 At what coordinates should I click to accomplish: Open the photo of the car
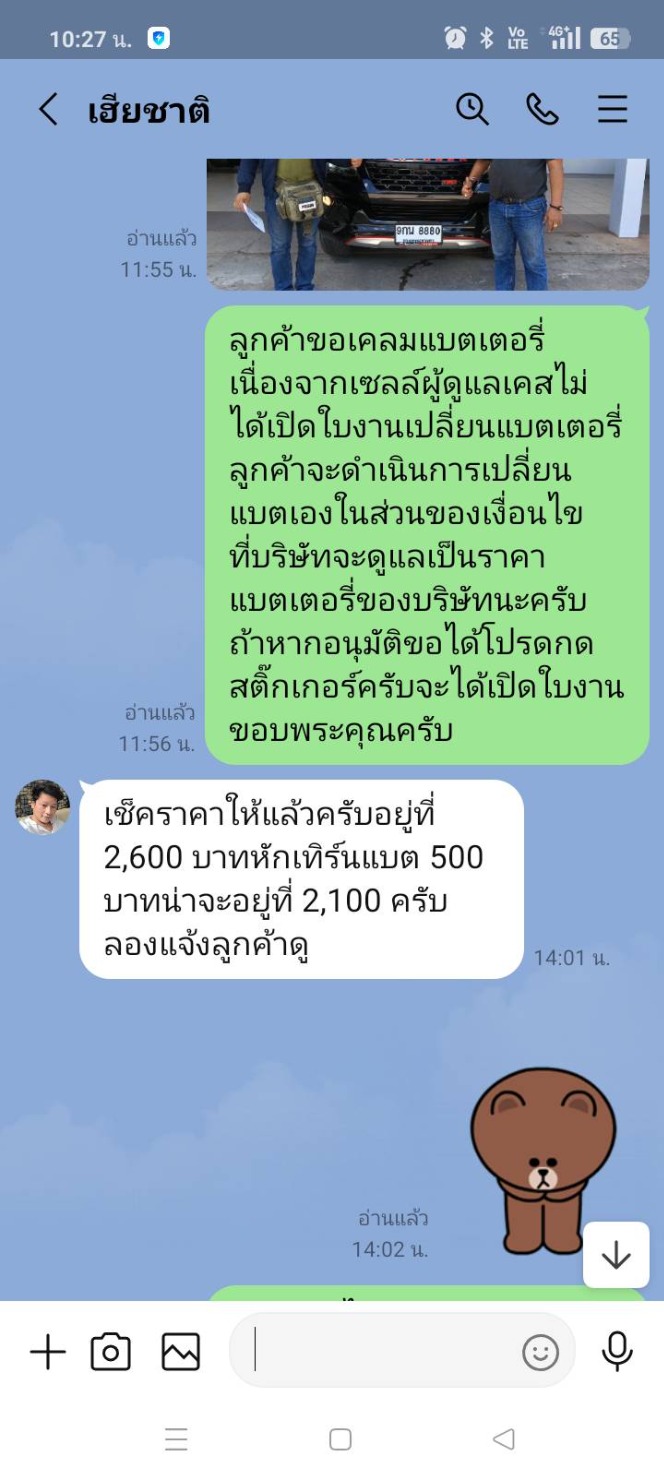[x=428, y=224]
